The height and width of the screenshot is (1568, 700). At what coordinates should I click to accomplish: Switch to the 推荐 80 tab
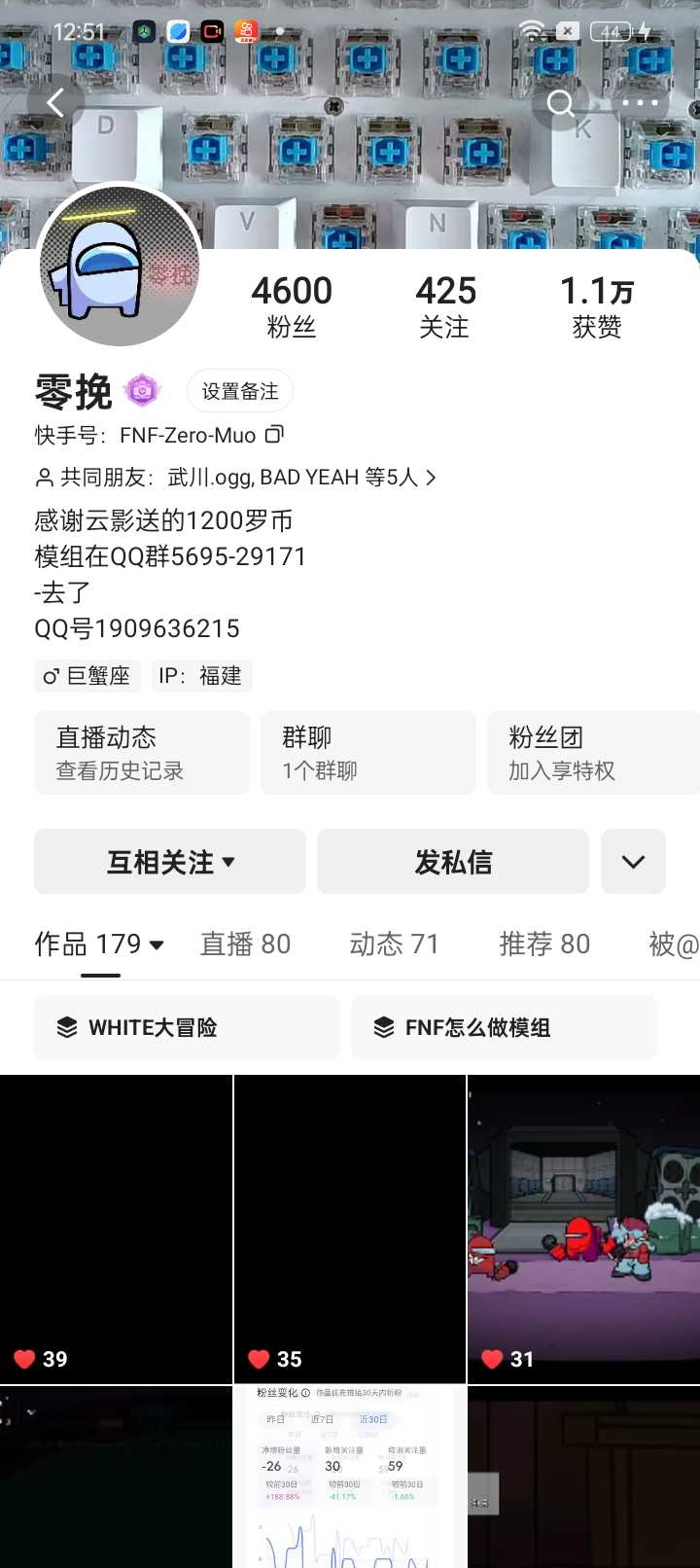tap(544, 944)
